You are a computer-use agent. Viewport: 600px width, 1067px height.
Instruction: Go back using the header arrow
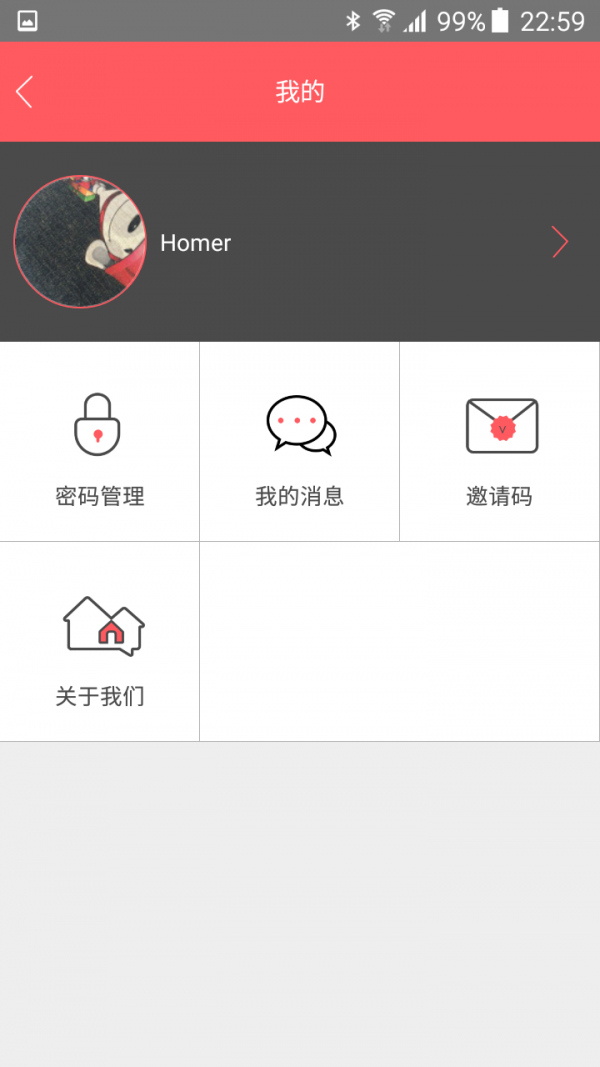(x=25, y=92)
